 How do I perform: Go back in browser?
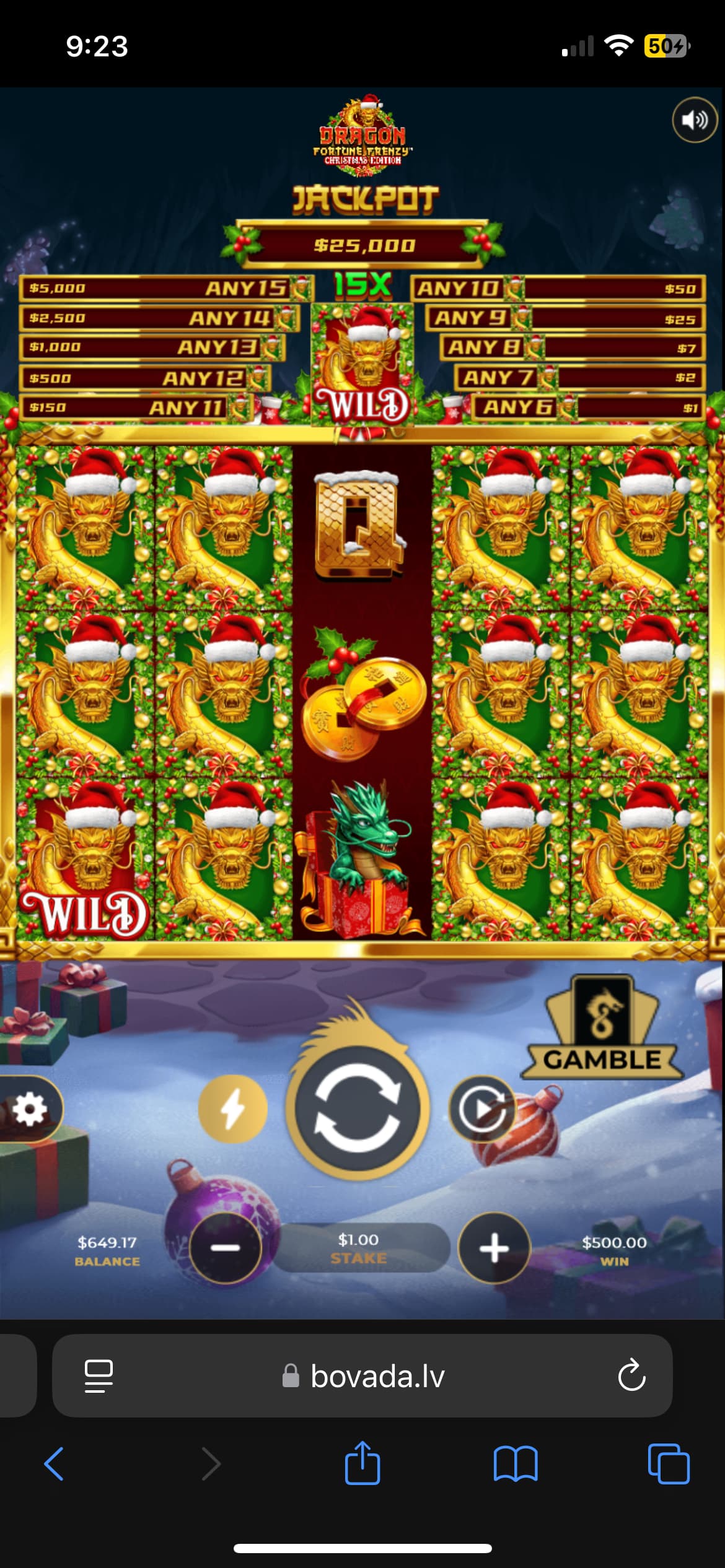(55, 1464)
